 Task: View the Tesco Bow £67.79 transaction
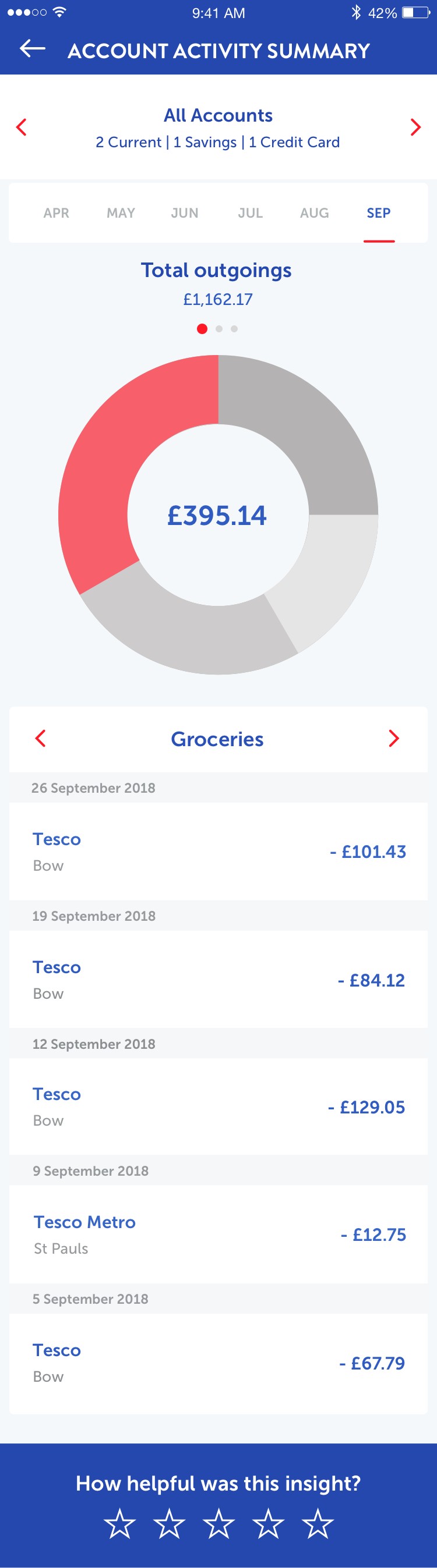click(218, 1363)
